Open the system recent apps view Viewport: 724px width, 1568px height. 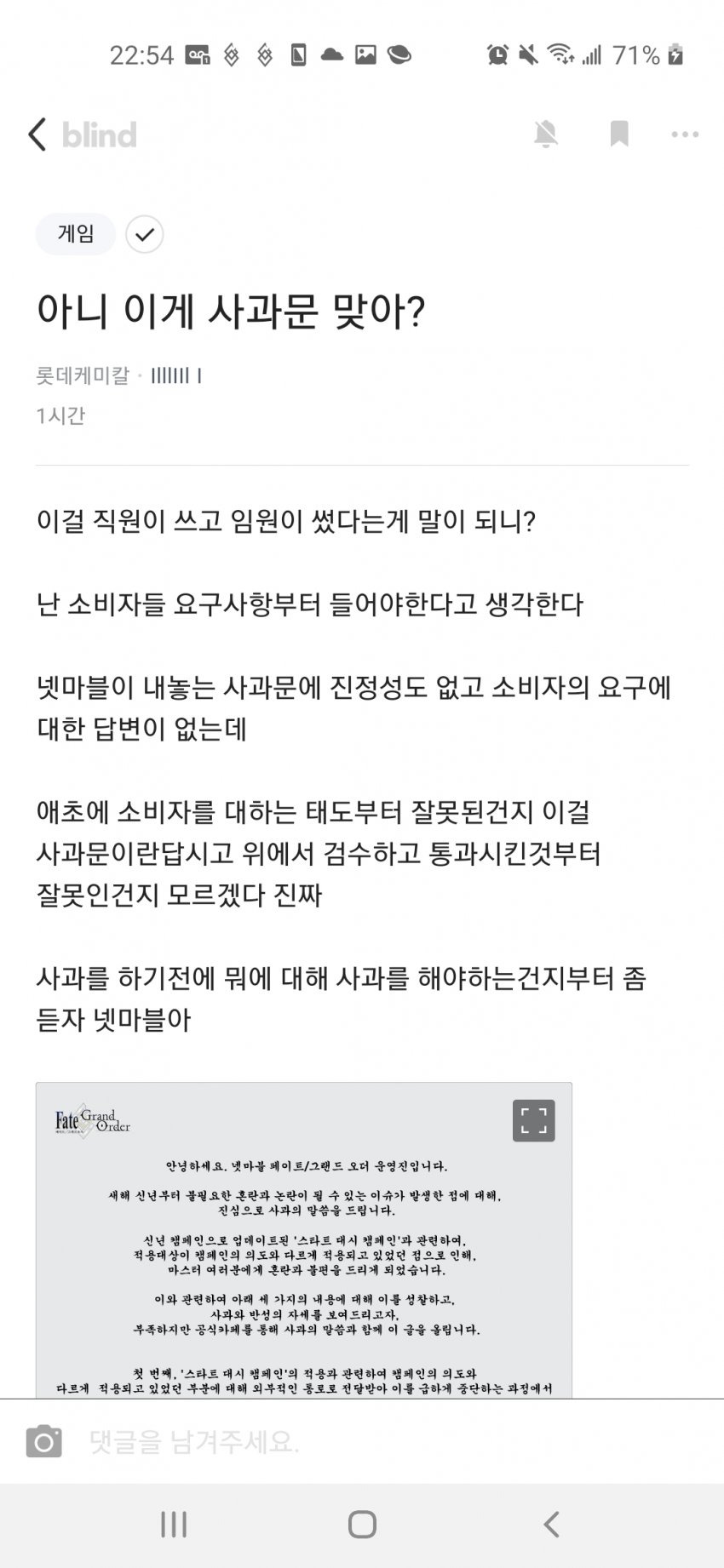click(x=174, y=1525)
